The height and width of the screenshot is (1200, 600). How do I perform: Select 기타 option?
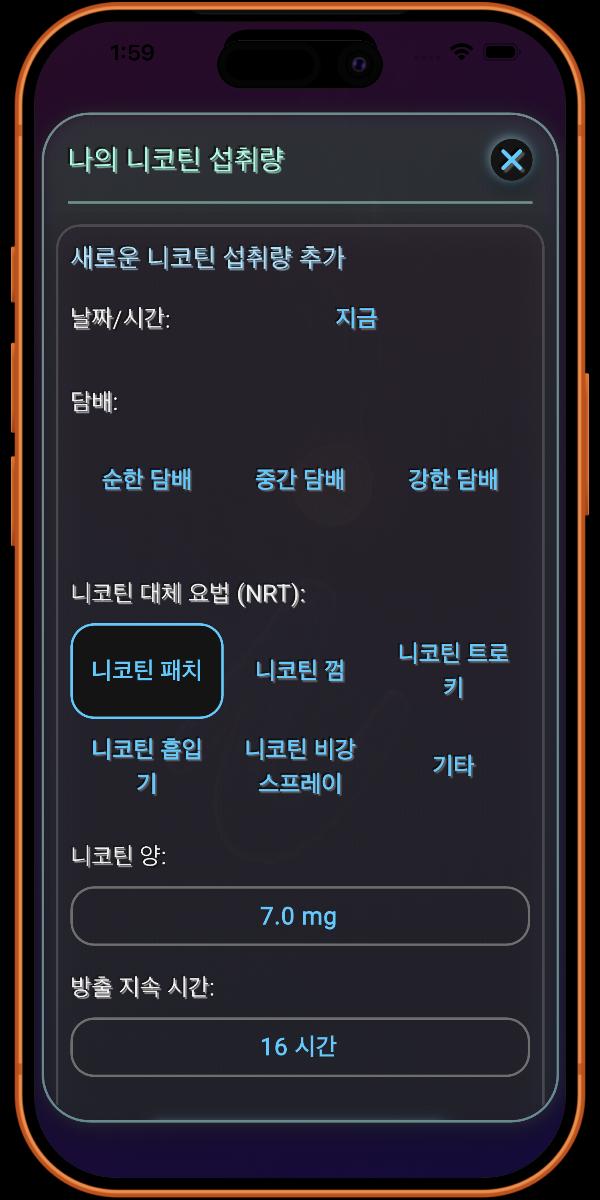coord(453,766)
